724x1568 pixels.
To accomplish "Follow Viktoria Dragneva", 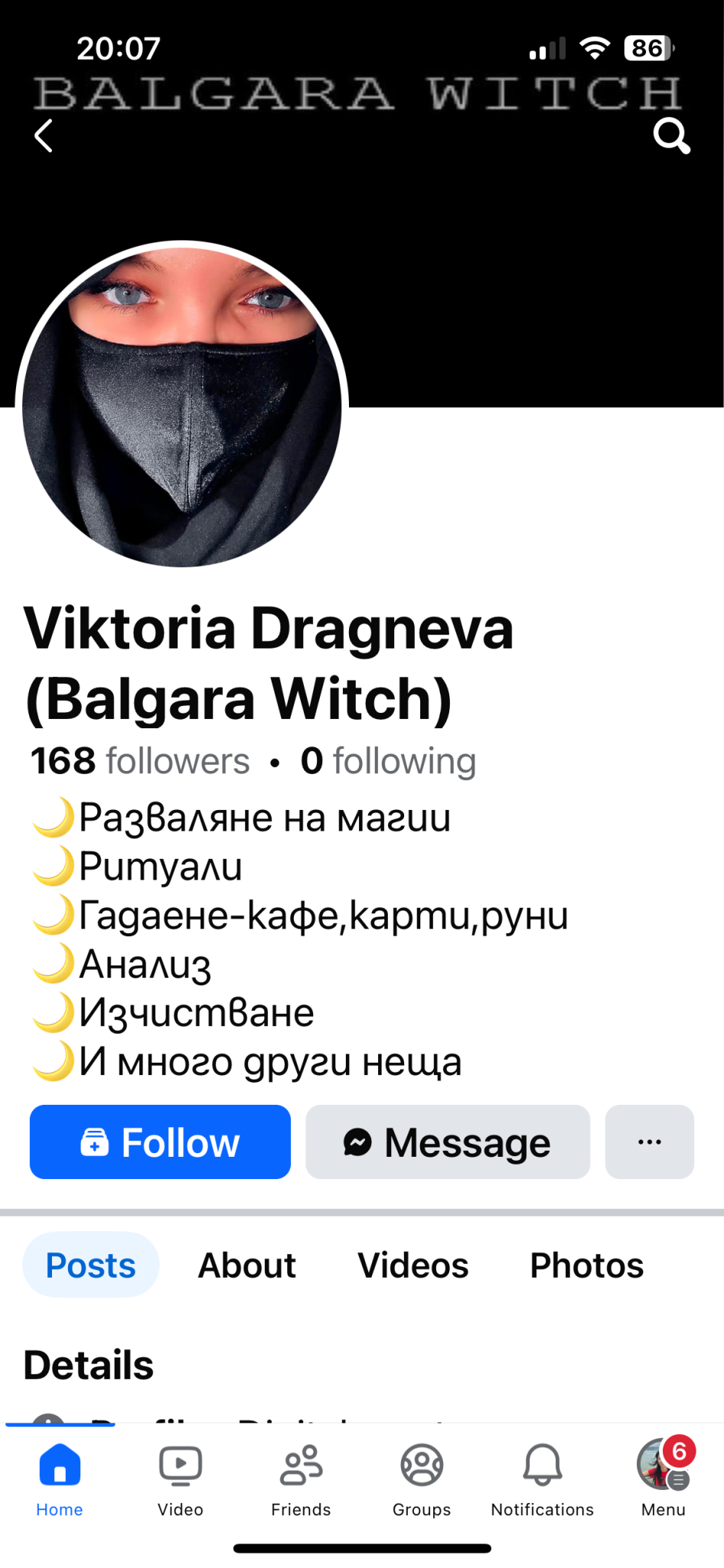I will [x=160, y=1142].
